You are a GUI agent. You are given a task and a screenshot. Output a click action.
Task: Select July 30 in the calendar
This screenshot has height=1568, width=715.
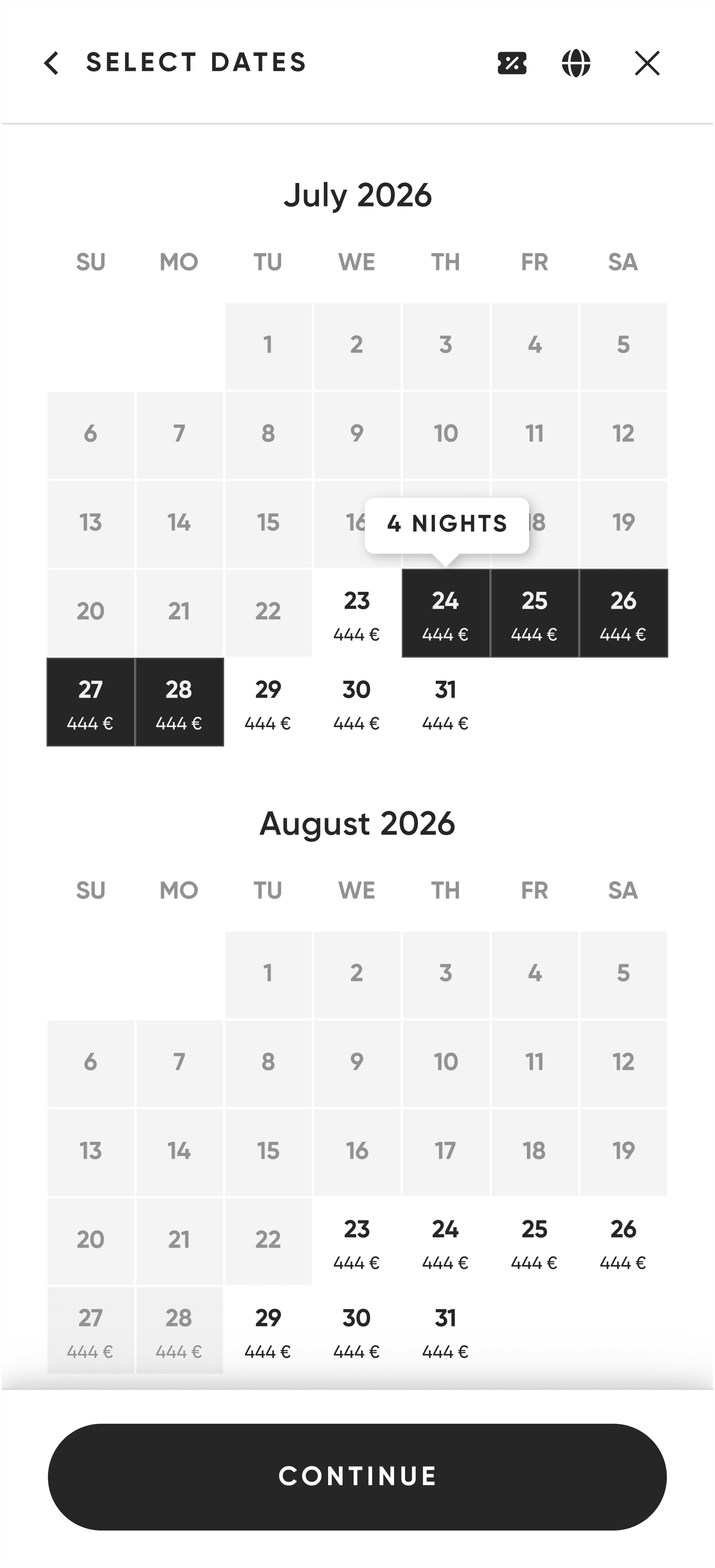(357, 702)
